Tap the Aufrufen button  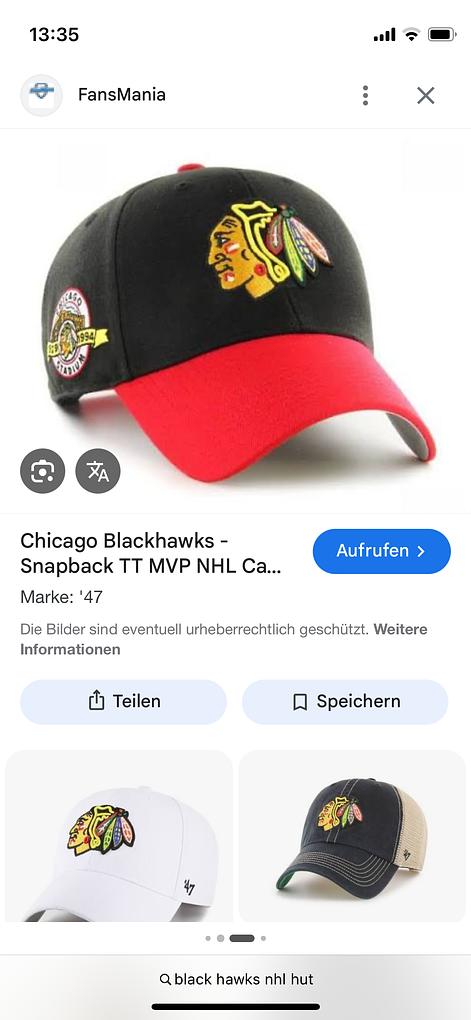(381, 551)
